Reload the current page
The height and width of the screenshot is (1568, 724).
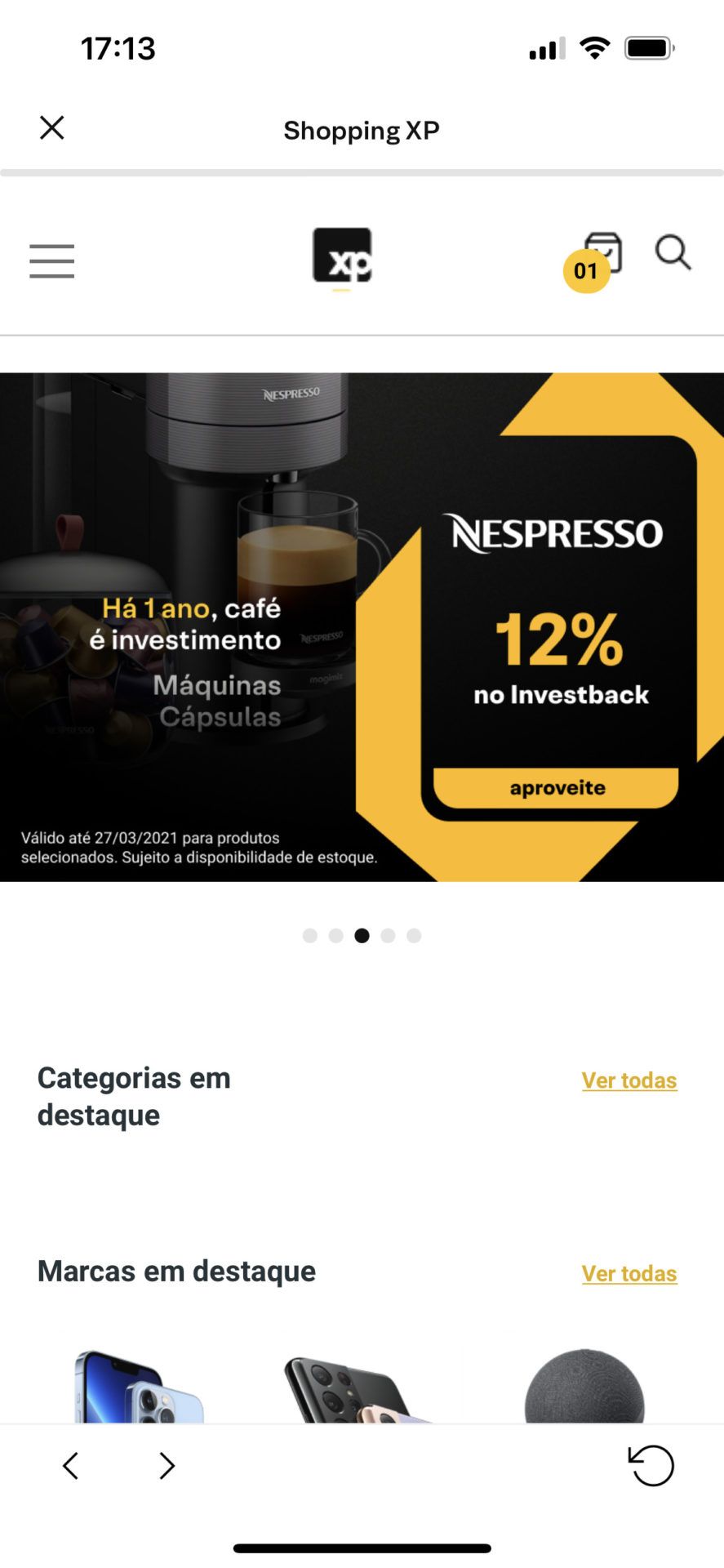point(651,1466)
